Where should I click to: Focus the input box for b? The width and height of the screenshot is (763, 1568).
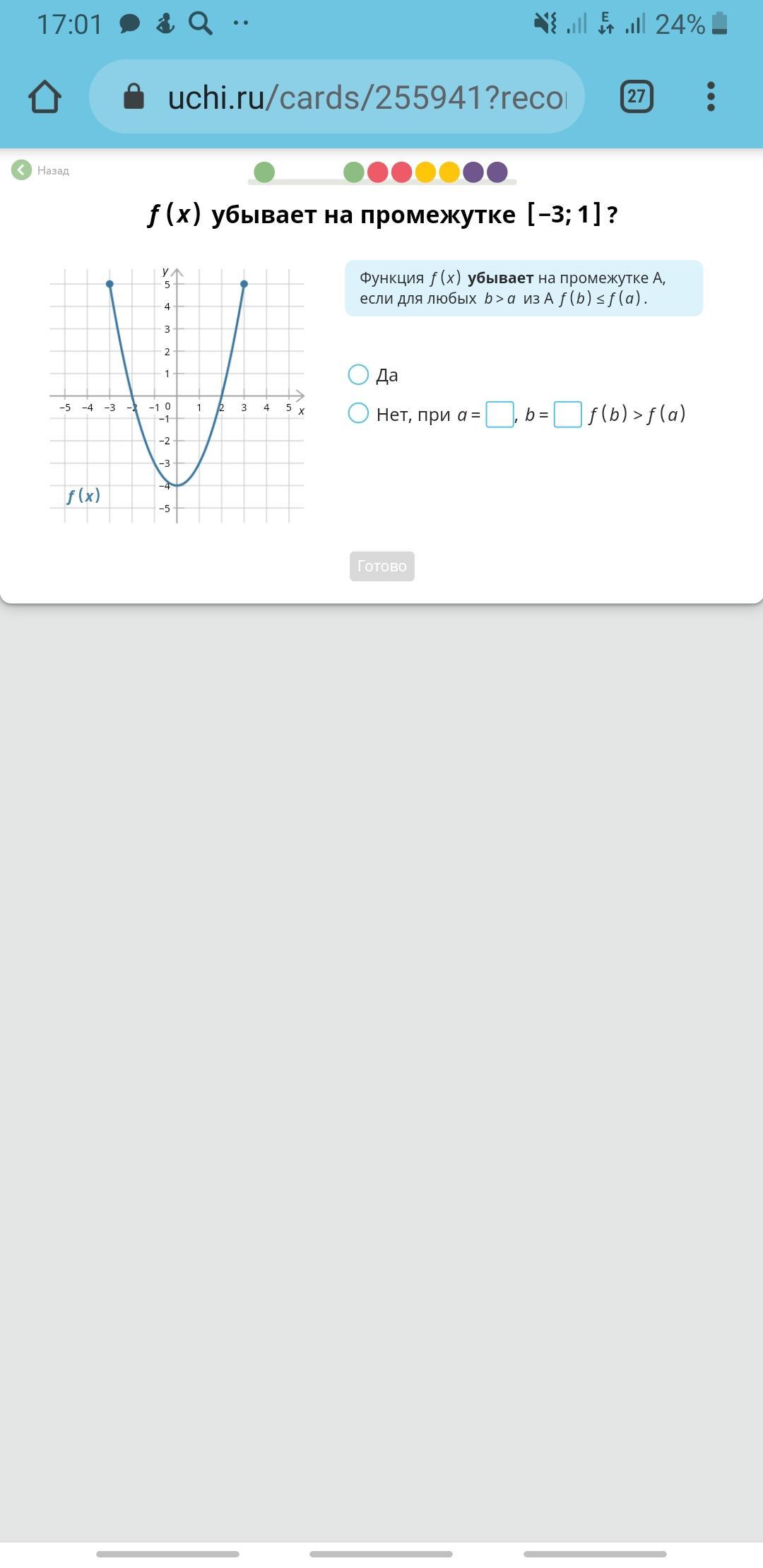tap(567, 415)
